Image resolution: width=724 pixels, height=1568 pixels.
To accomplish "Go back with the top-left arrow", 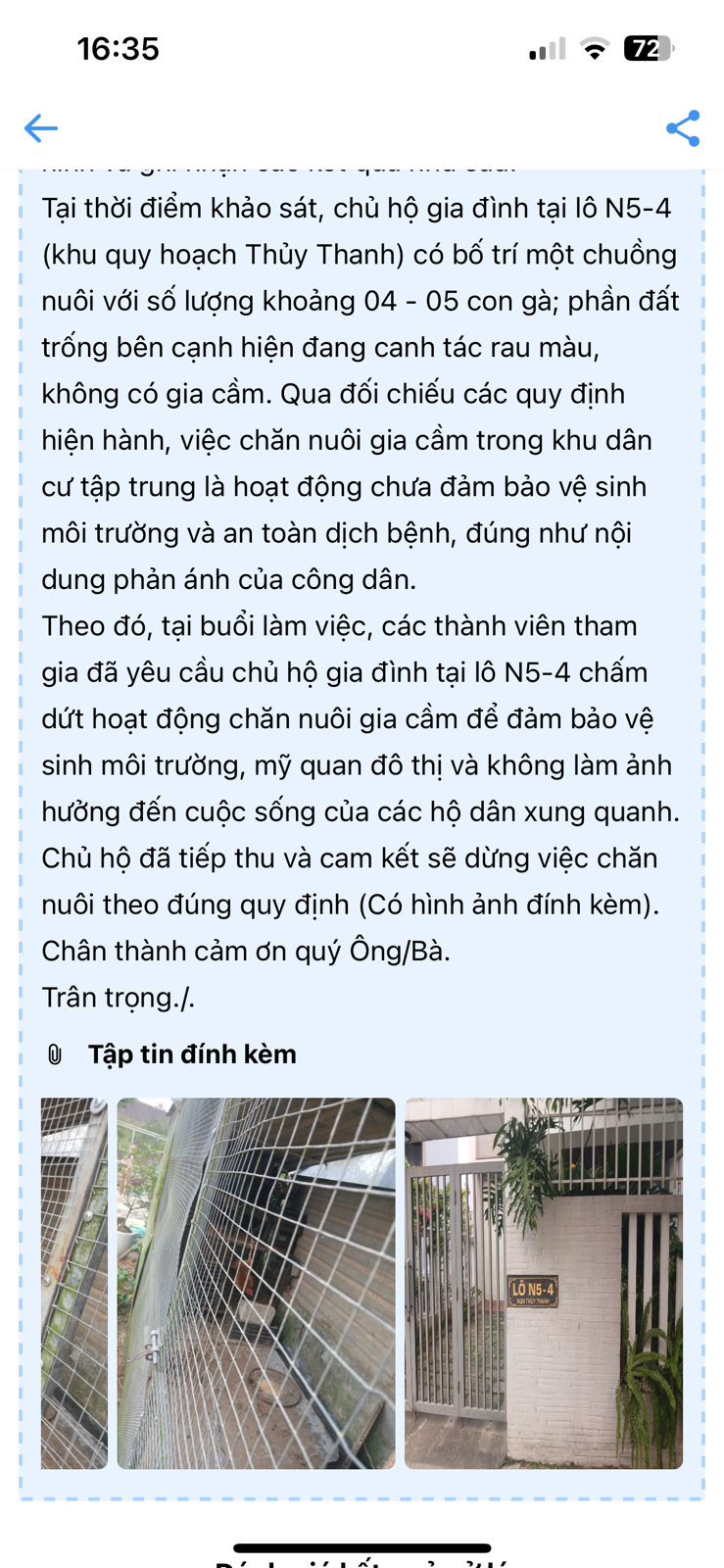I will [x=41, y=128].
